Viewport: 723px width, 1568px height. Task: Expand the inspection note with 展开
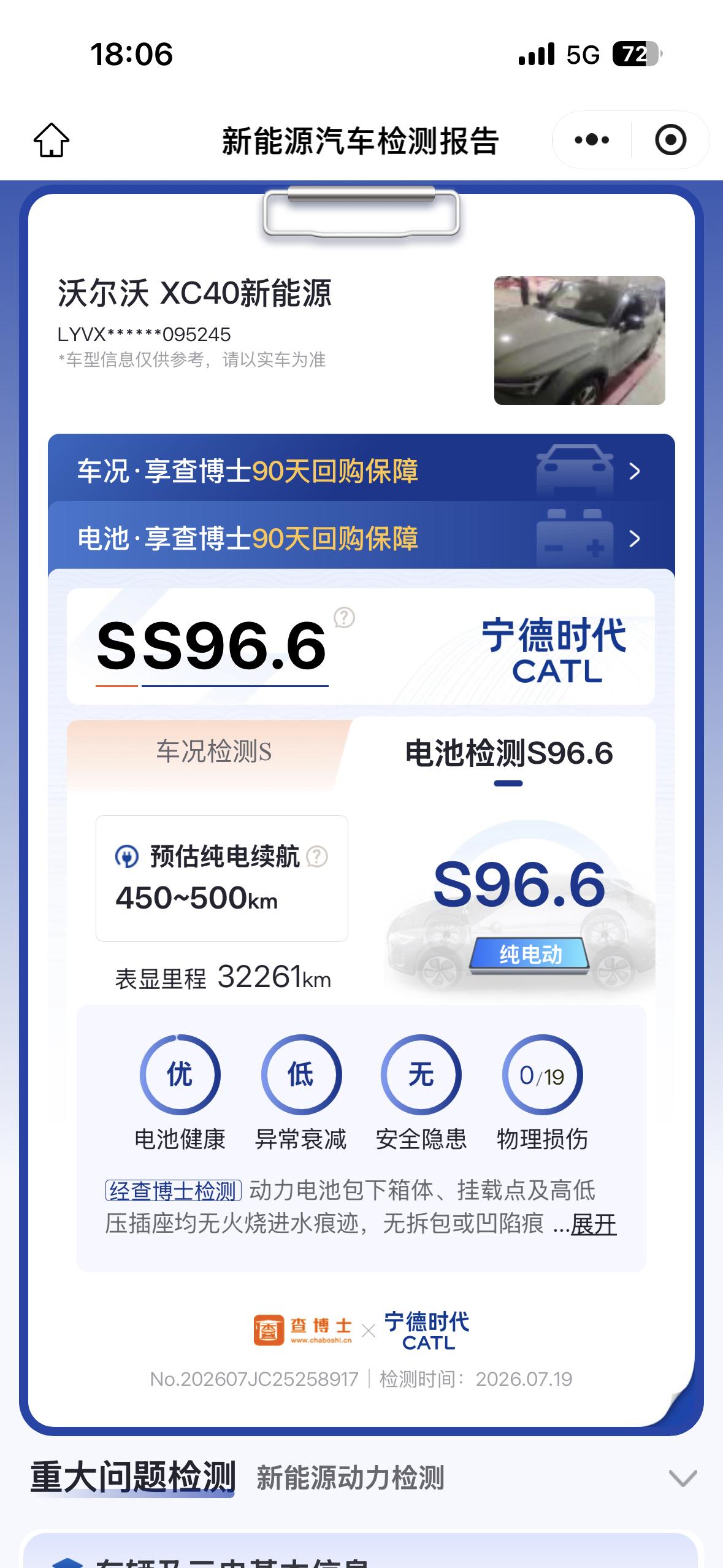(594, 1224)
